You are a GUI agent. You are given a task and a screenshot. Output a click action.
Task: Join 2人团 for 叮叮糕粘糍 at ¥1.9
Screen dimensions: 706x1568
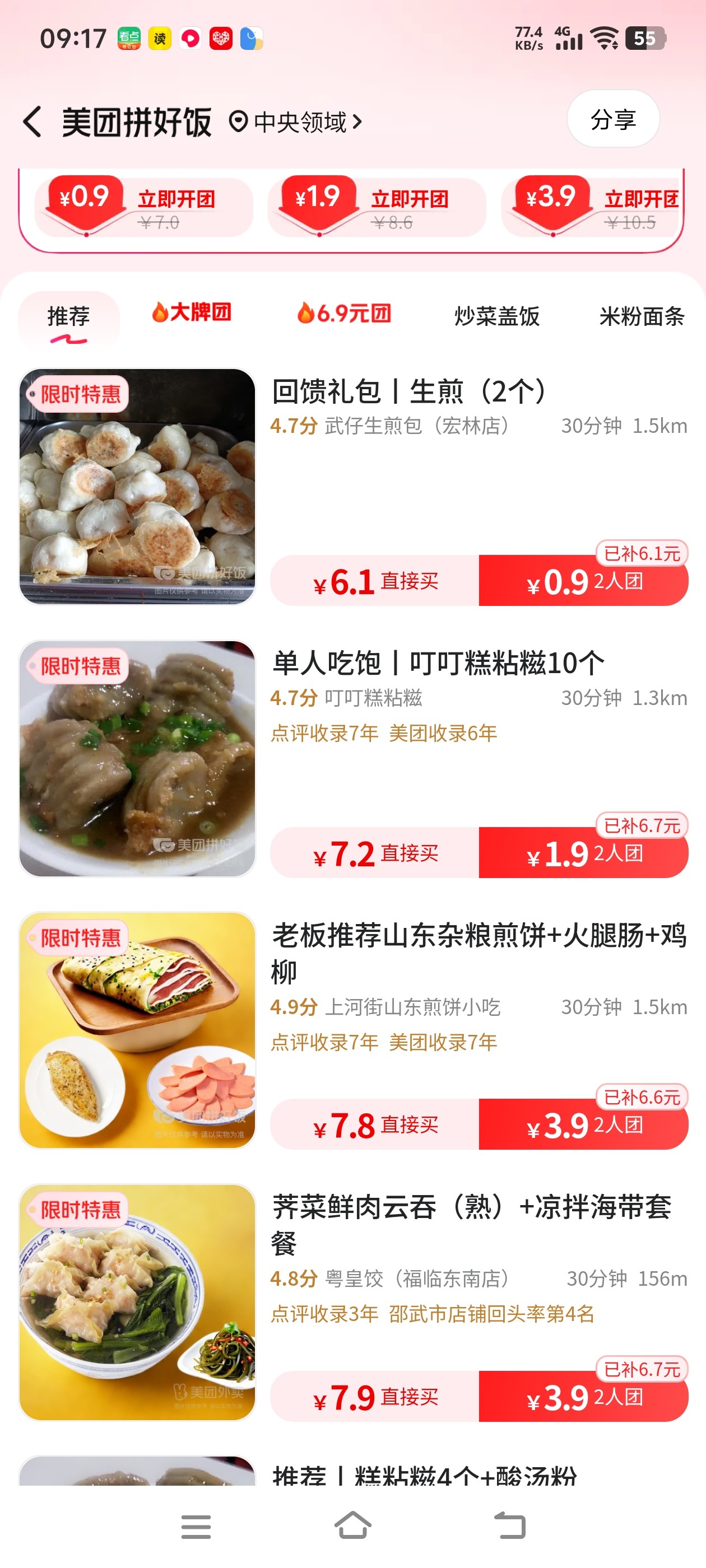[583, 853]
